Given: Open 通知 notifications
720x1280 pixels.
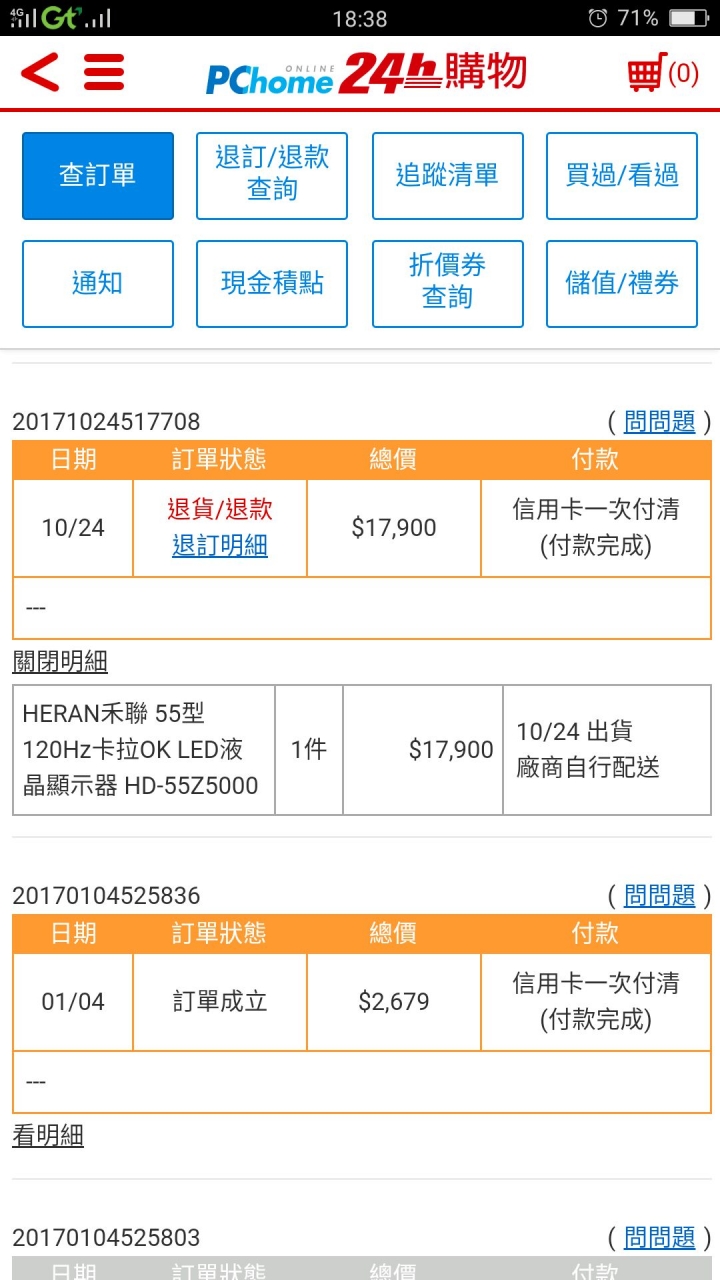Looking at the screenshot, I should [98, 284].
